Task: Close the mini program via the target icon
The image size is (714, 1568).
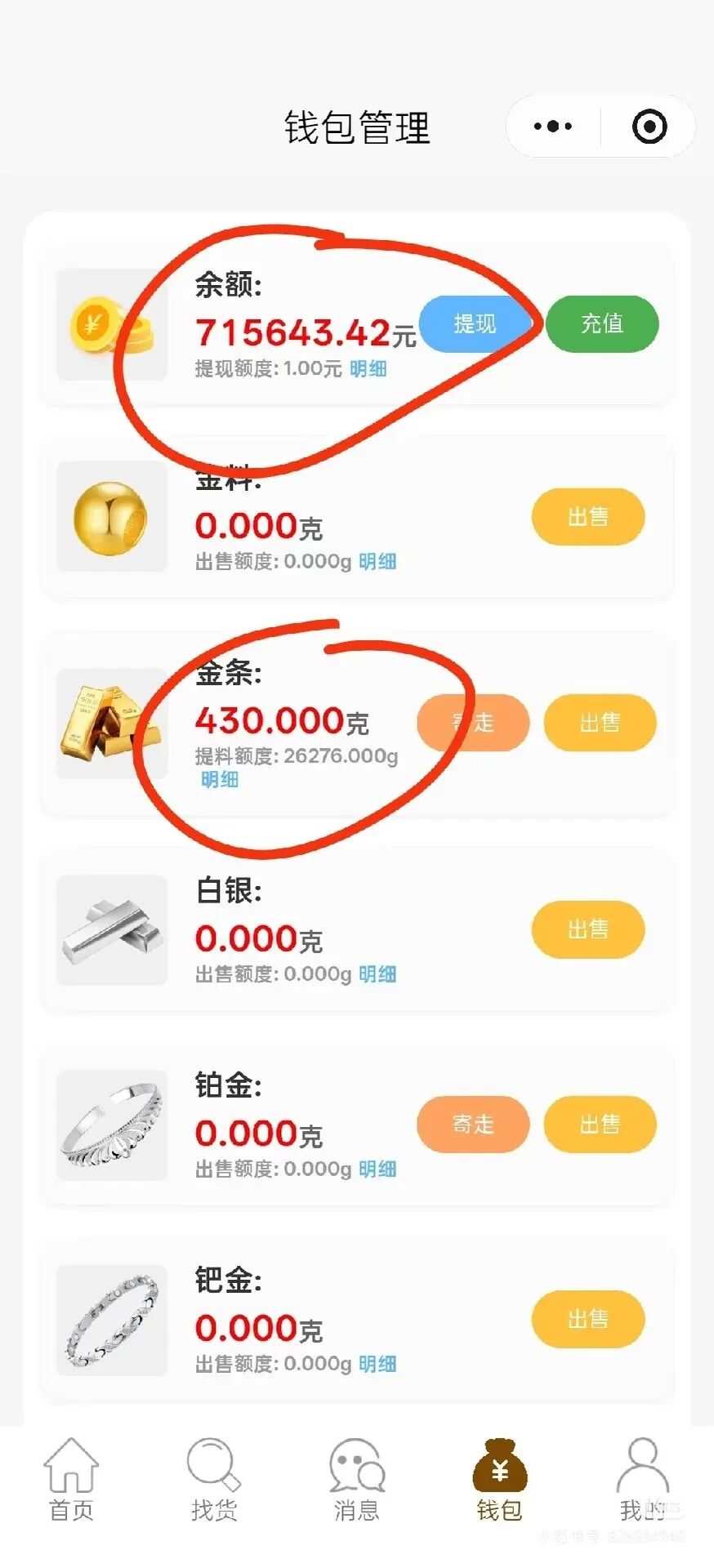Action: (x=649, y=127)
